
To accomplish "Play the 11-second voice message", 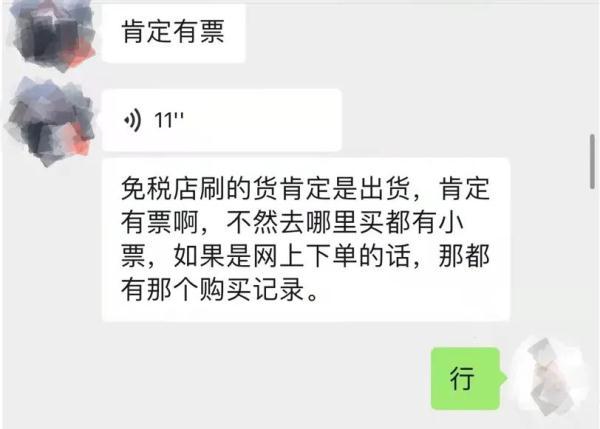I will [220, 120].
